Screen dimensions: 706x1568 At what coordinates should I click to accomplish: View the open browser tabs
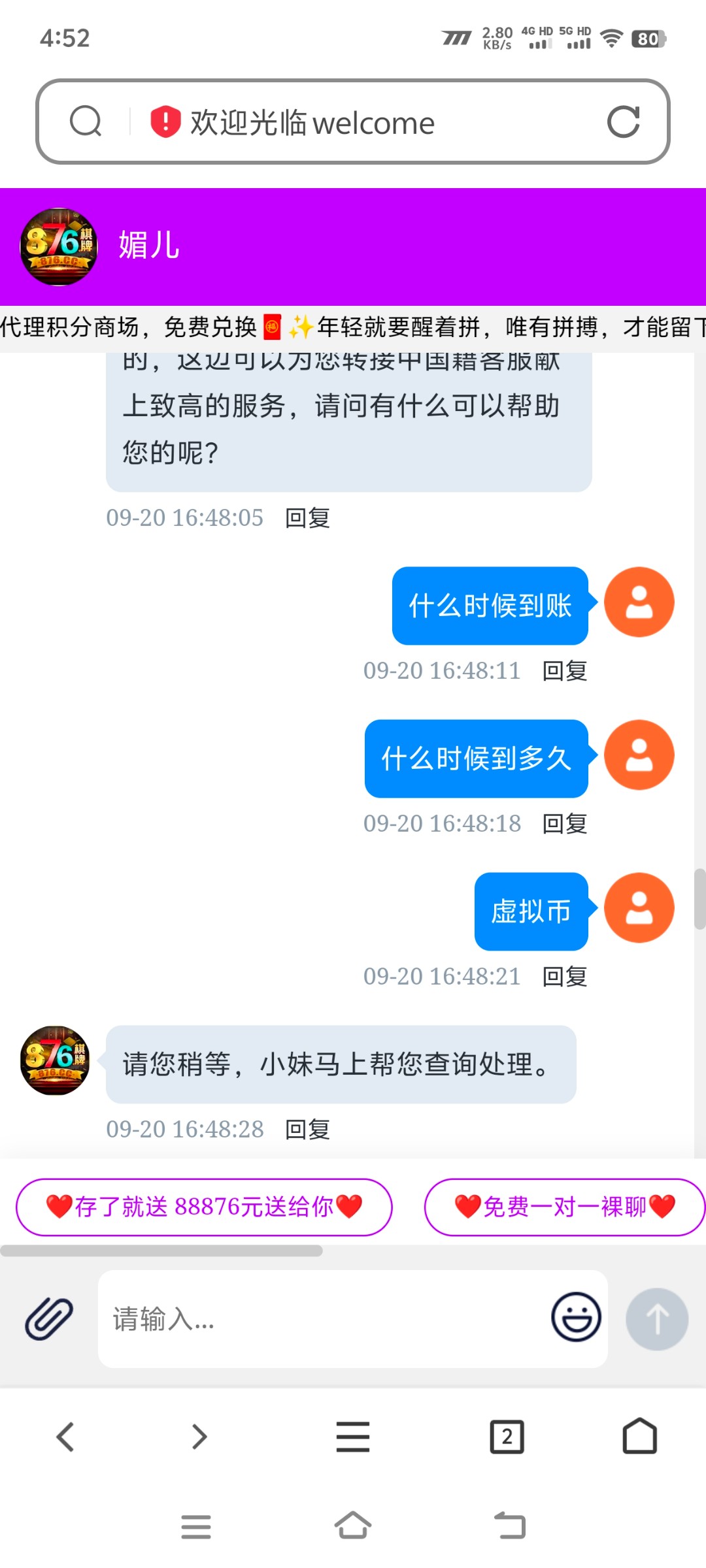507,1437
